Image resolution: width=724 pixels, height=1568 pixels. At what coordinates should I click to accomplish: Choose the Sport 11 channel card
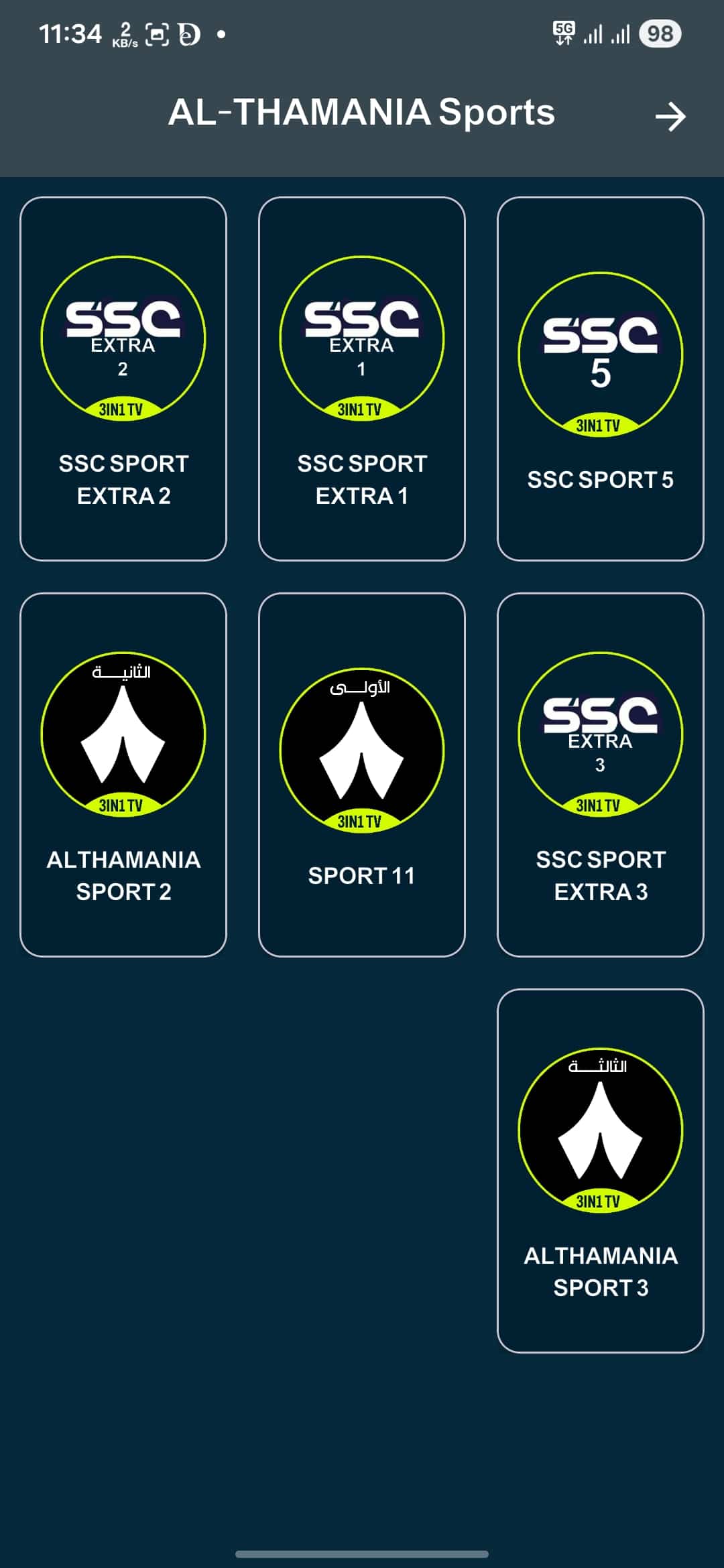pyautogui.click(x=362, y=775)
